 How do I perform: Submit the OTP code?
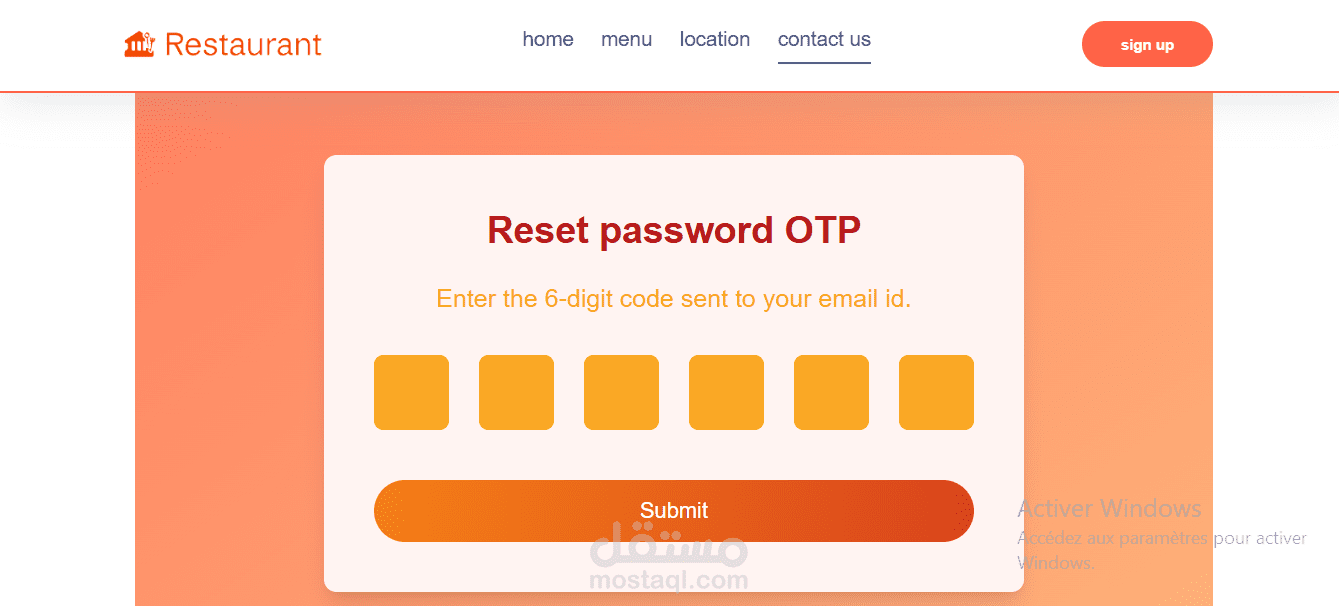pyautogui.click(x=674, y=511)
